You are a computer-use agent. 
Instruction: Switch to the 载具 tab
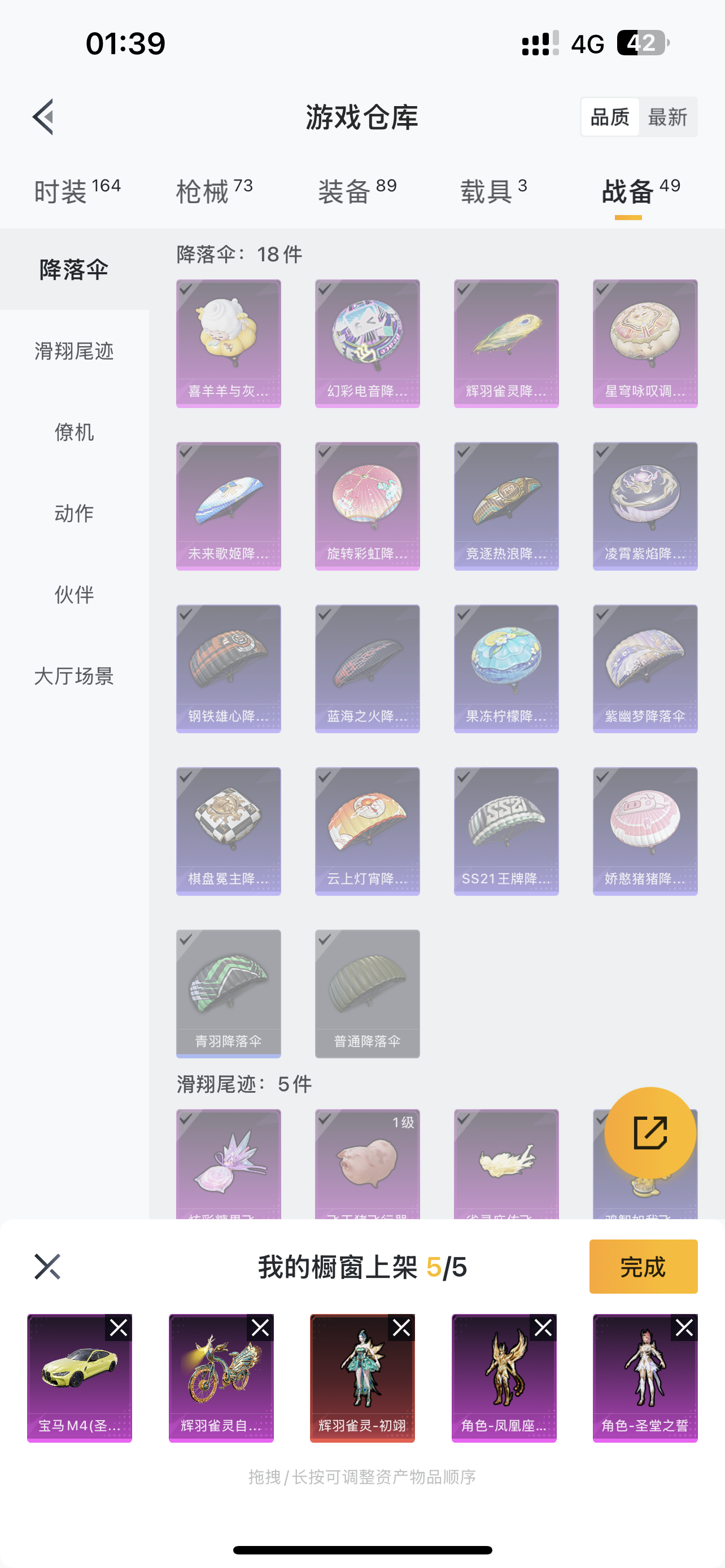click(x=487, y=190)
